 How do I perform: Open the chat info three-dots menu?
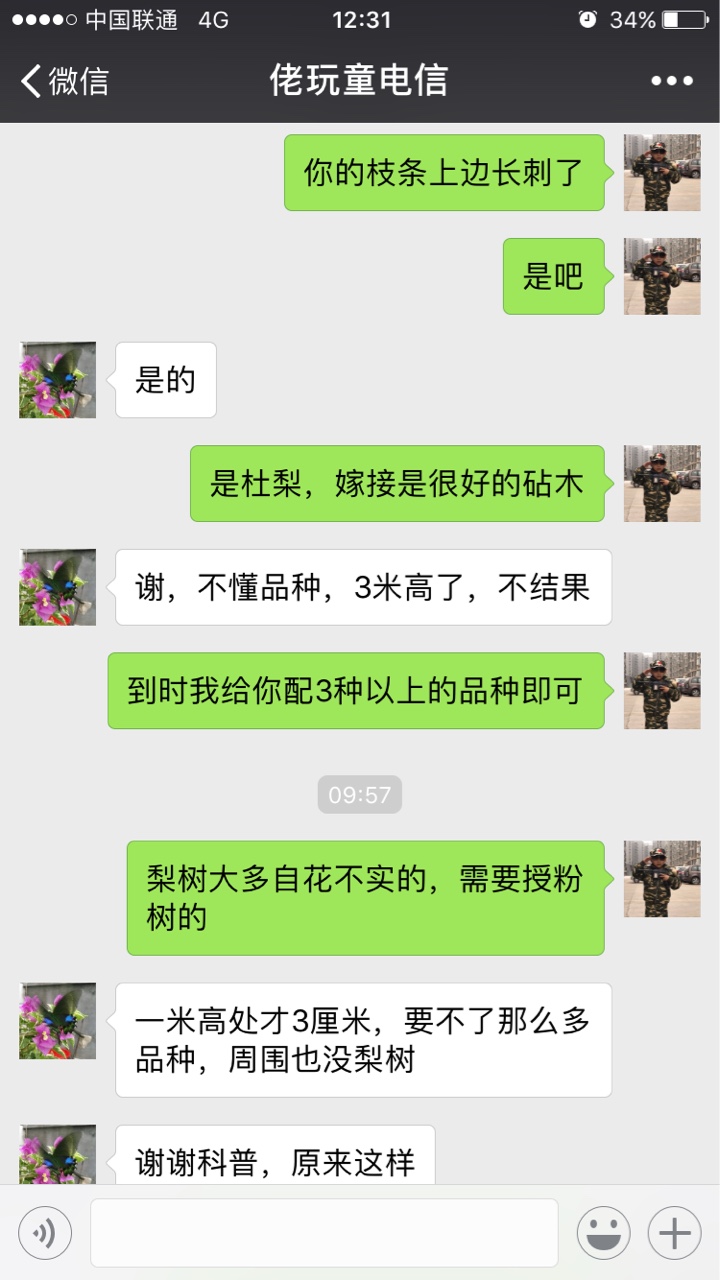point(672,81)
